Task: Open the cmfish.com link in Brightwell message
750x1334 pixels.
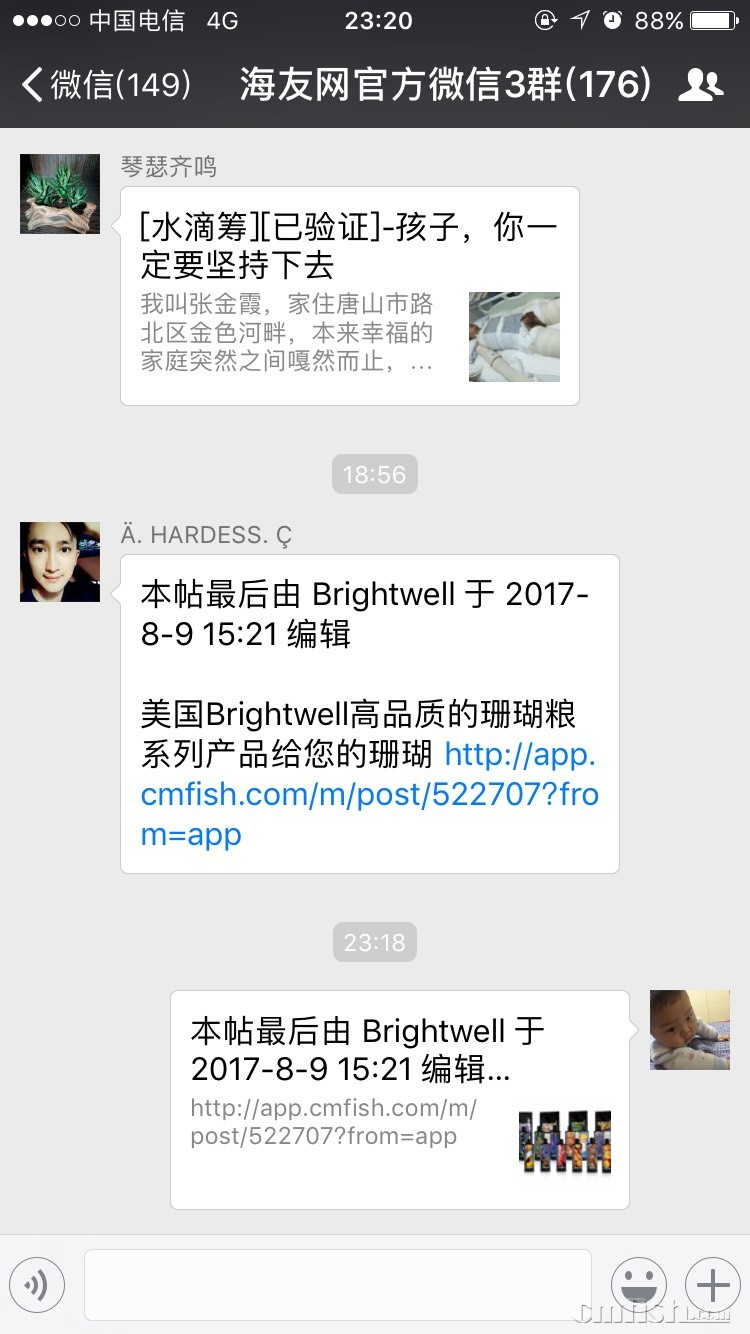Action: (370, 795)
